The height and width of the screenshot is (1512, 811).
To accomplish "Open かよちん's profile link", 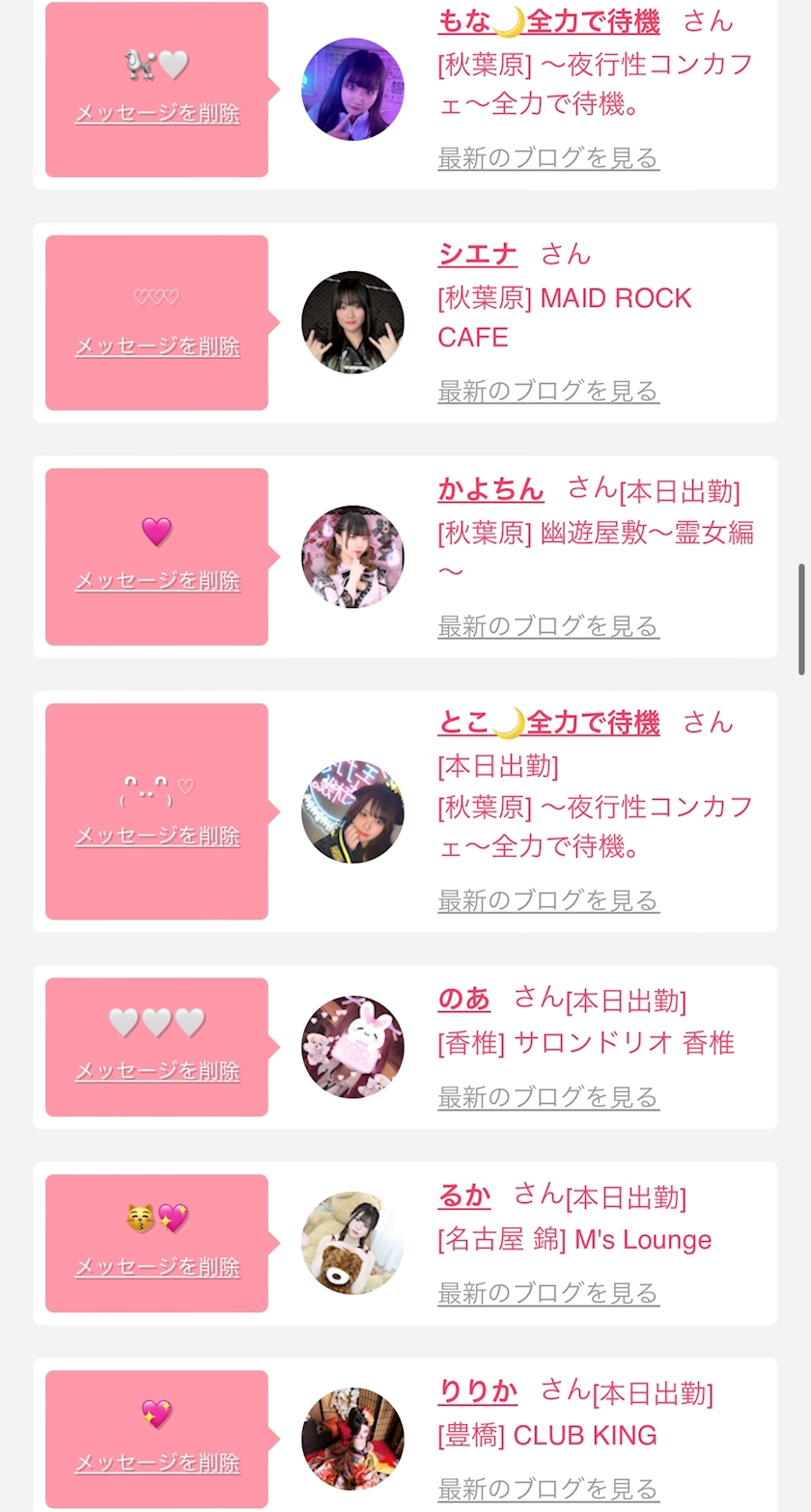I will 490,489.
